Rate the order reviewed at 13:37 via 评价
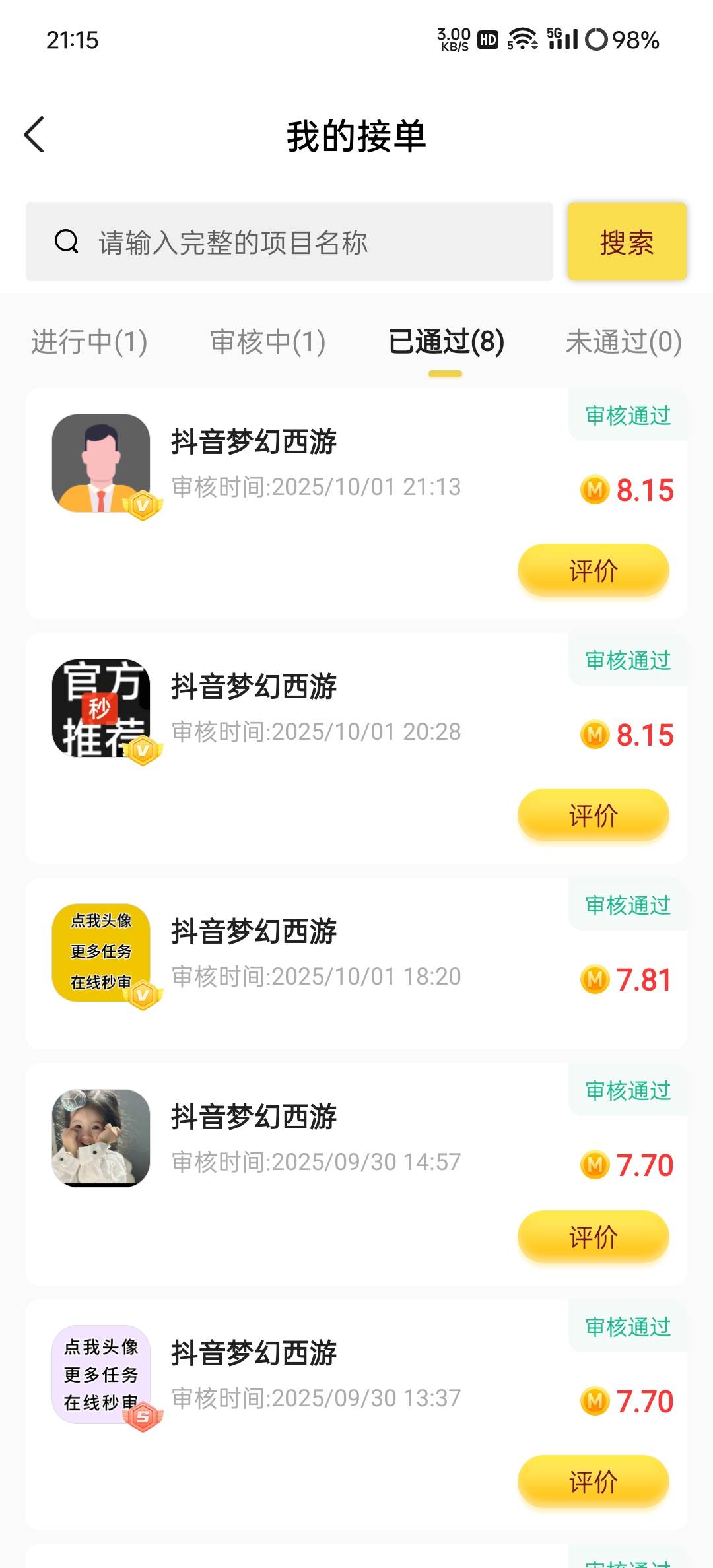The width and height of the screenshot is (713, 1568). [593, 1482]
